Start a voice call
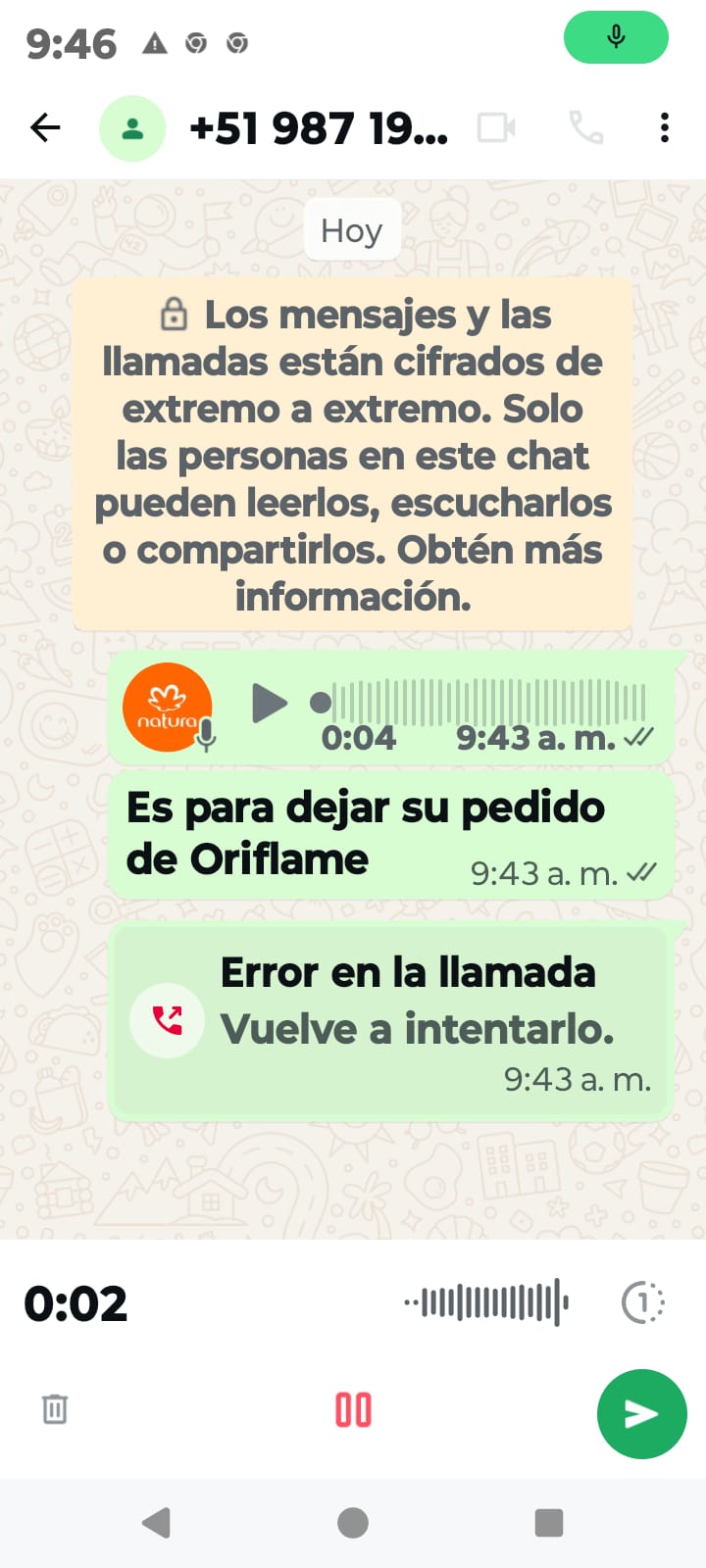 (x=586, y=128)
